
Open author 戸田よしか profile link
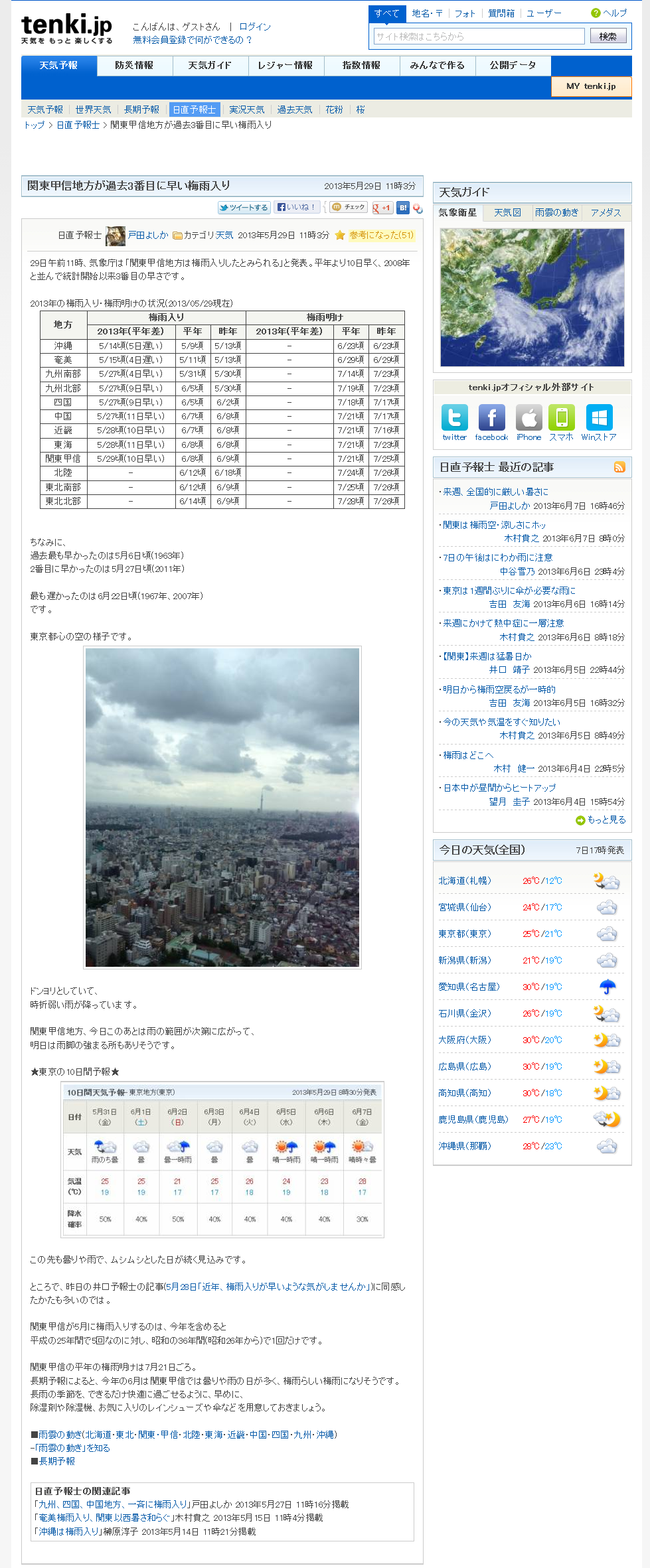point(148,235)
